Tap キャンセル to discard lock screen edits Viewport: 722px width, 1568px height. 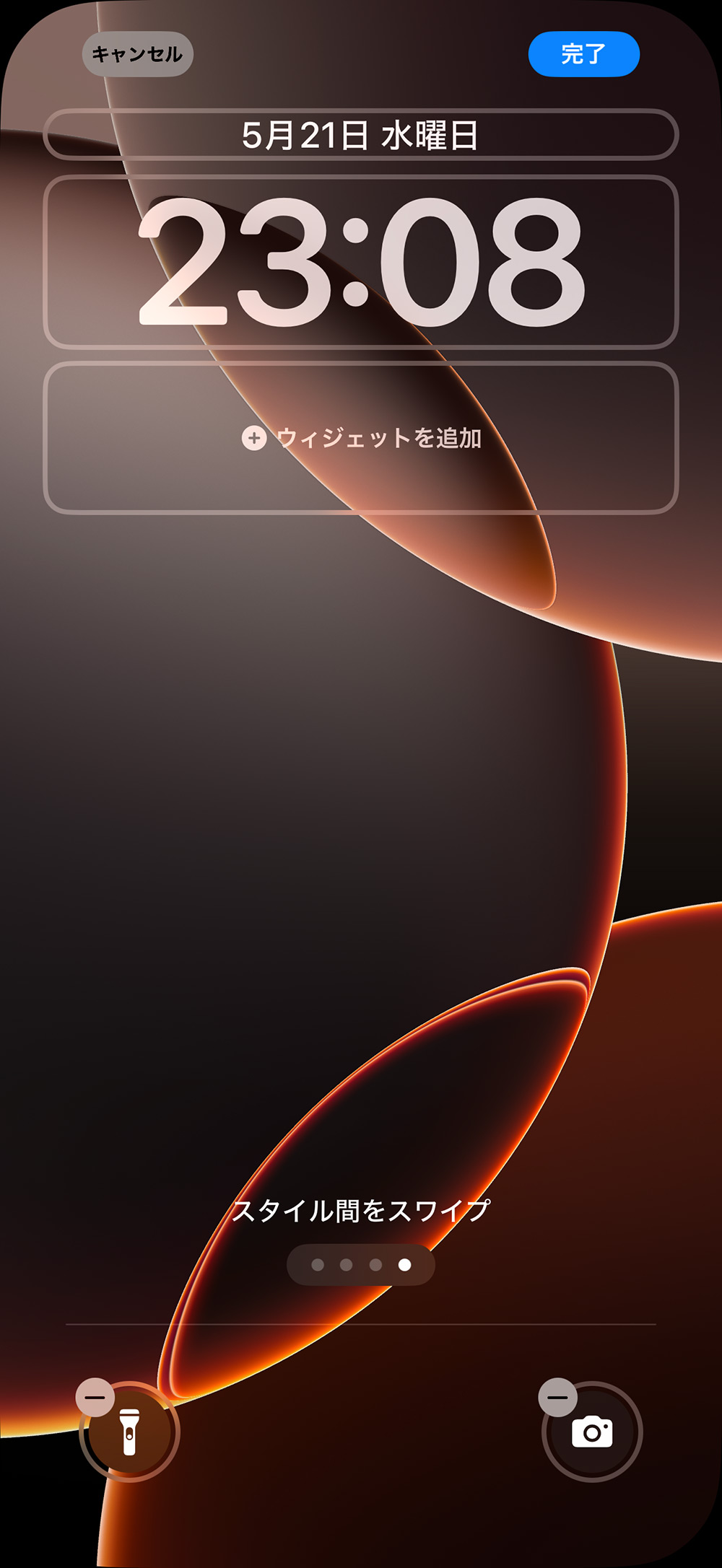(x=137, y=54)
